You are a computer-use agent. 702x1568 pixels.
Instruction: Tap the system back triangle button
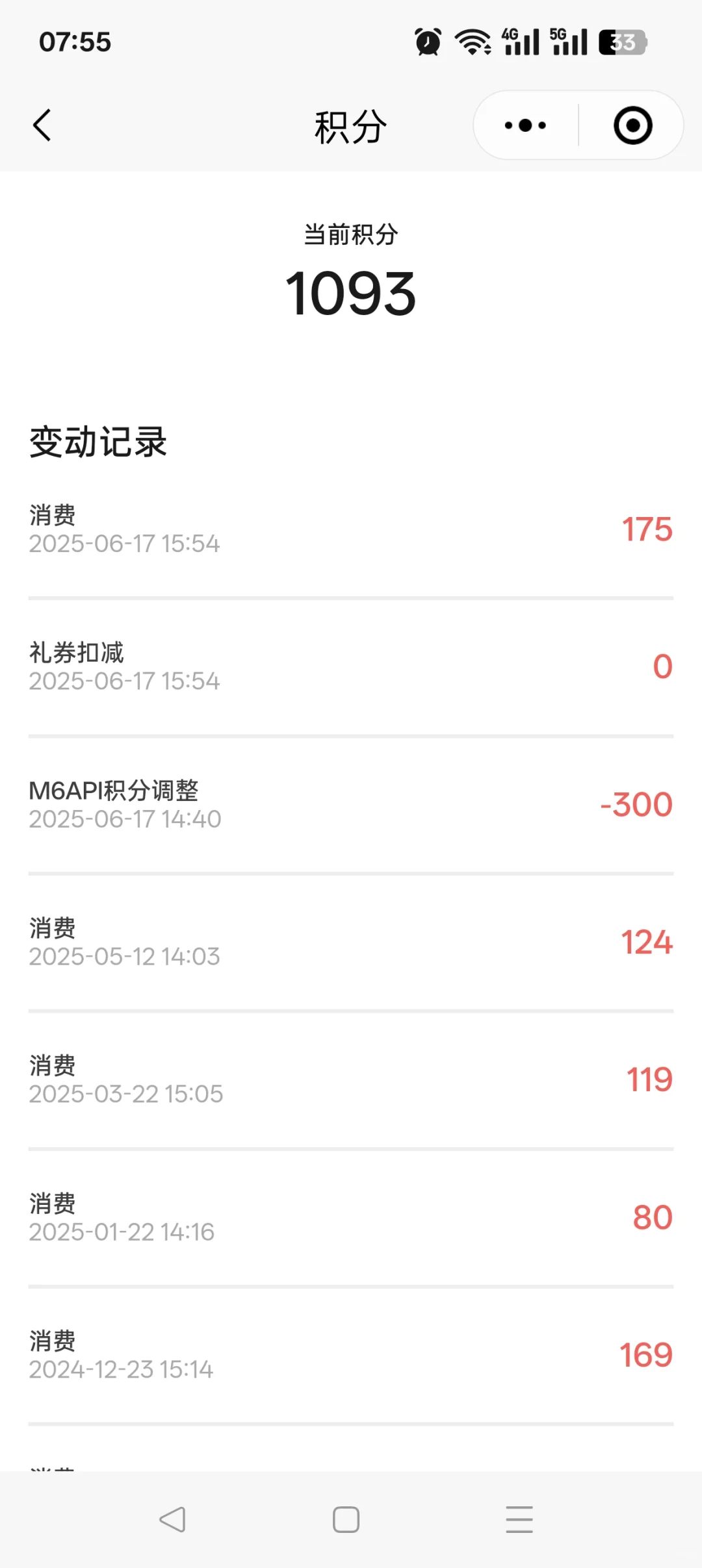click(x=173, y=1519)
